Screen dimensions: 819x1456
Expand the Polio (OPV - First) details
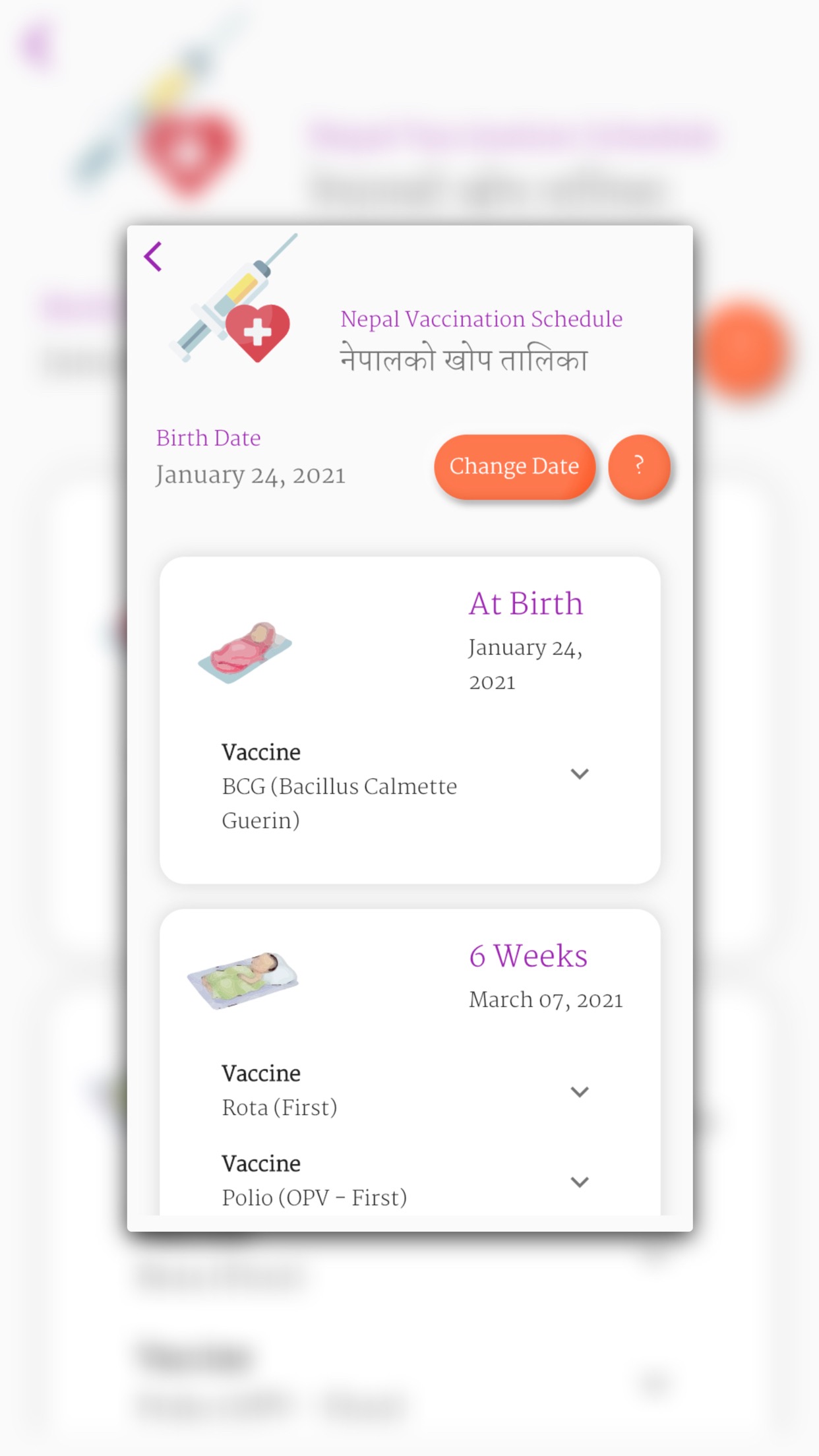pyautogui.click(x=579, y=1182)
